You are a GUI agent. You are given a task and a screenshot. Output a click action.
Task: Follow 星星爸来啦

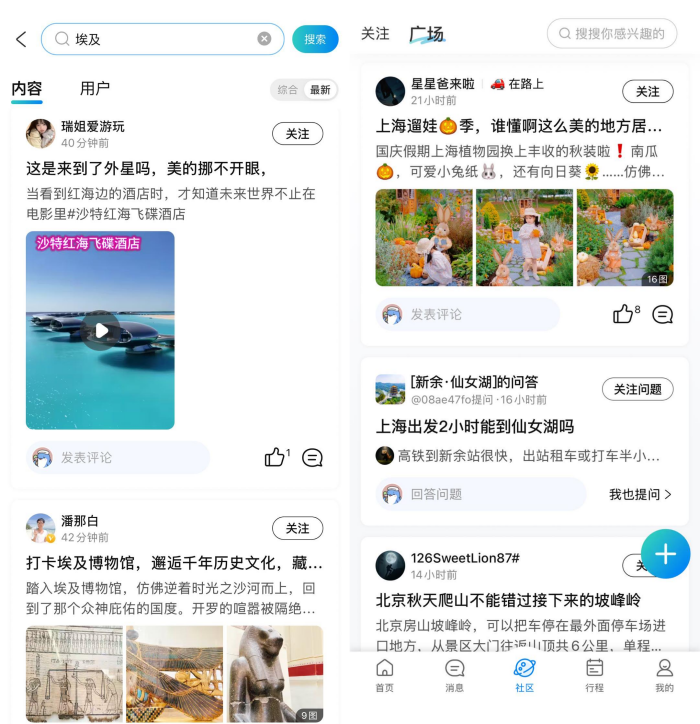647,91
